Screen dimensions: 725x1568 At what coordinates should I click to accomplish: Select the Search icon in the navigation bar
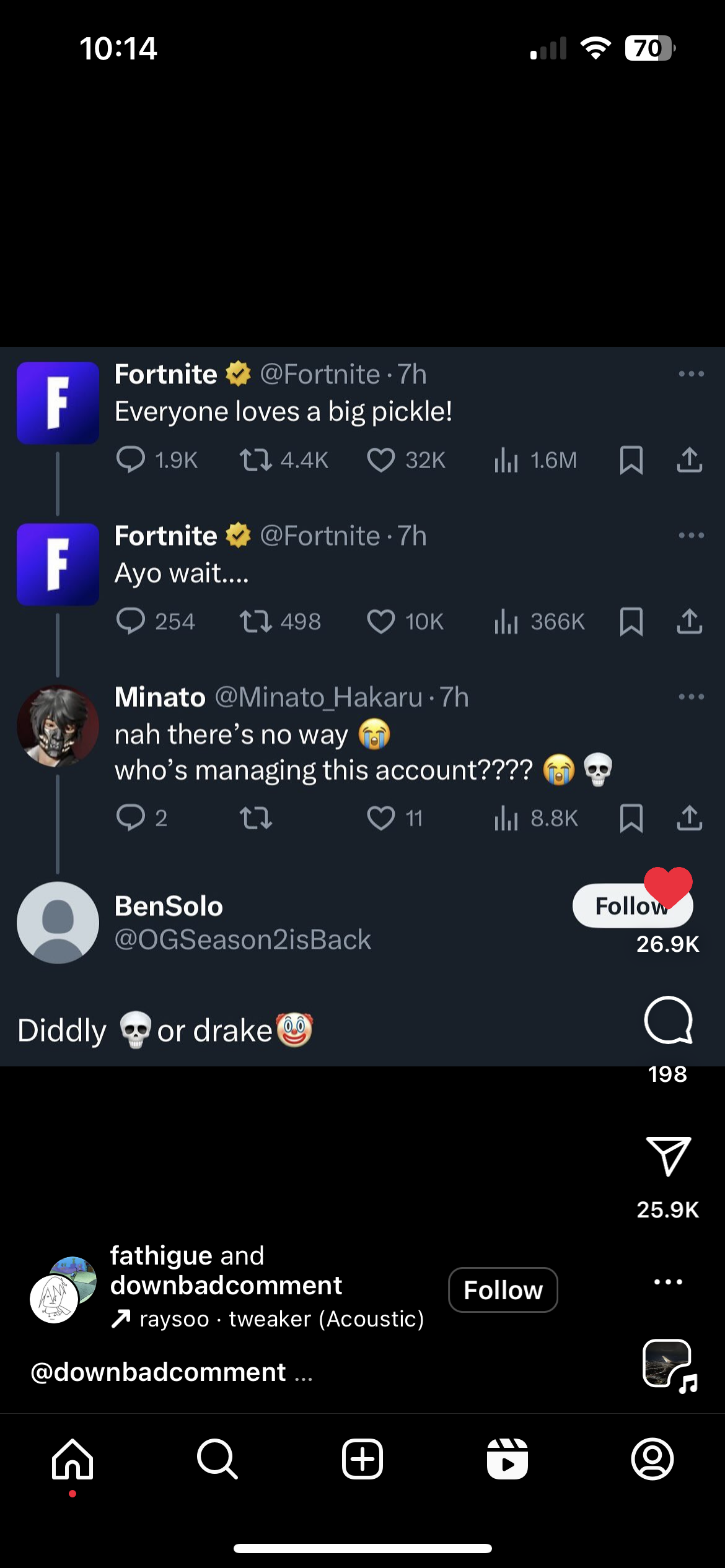point(217,1460)
